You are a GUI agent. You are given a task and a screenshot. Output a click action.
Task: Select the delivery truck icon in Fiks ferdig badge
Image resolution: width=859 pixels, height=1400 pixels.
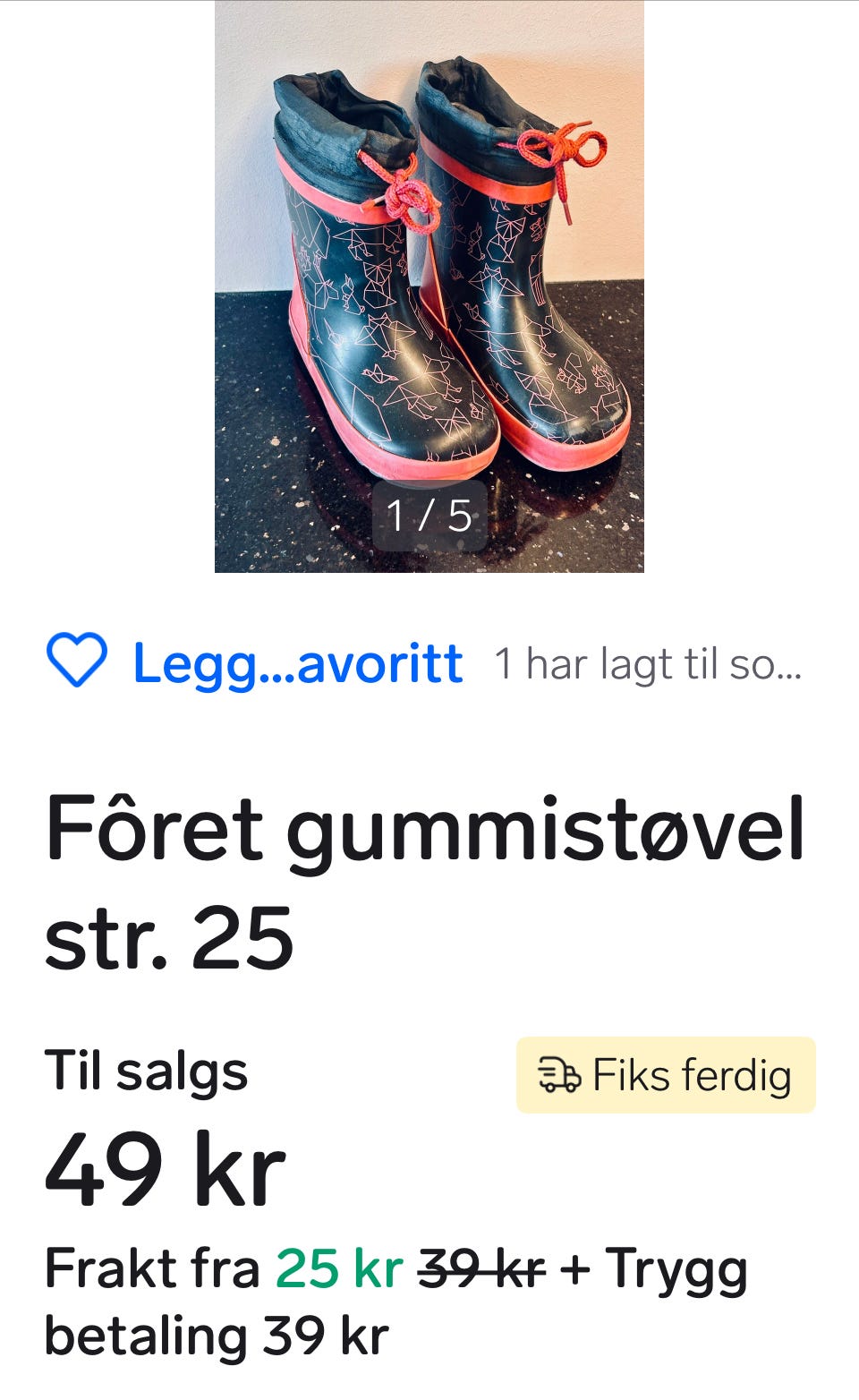pos(557,1075)
